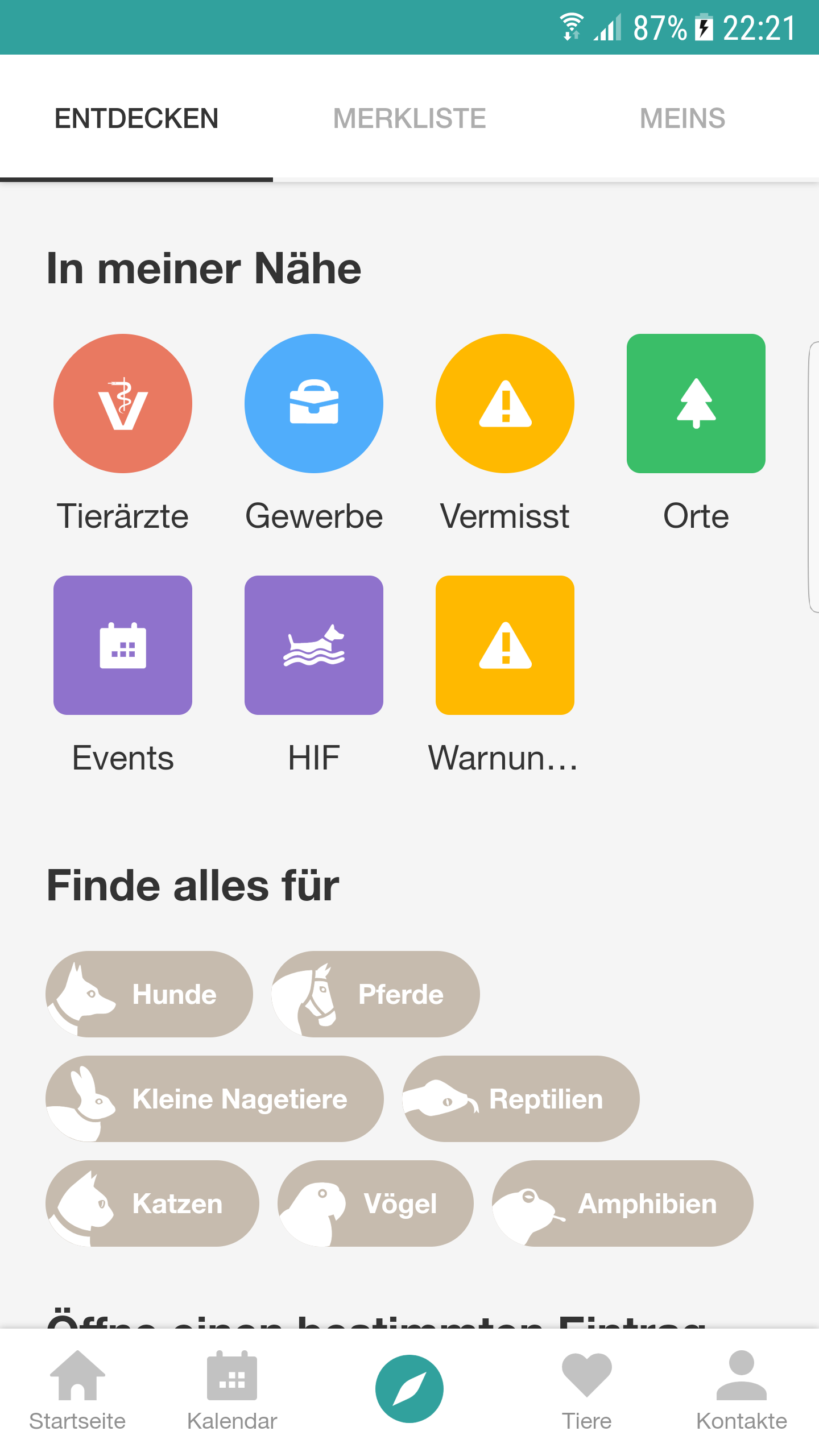This screenshot has height=1456, width=819.
Task: Select the Pferde chip
Action: pyautogui.click(x=375, y=994)
